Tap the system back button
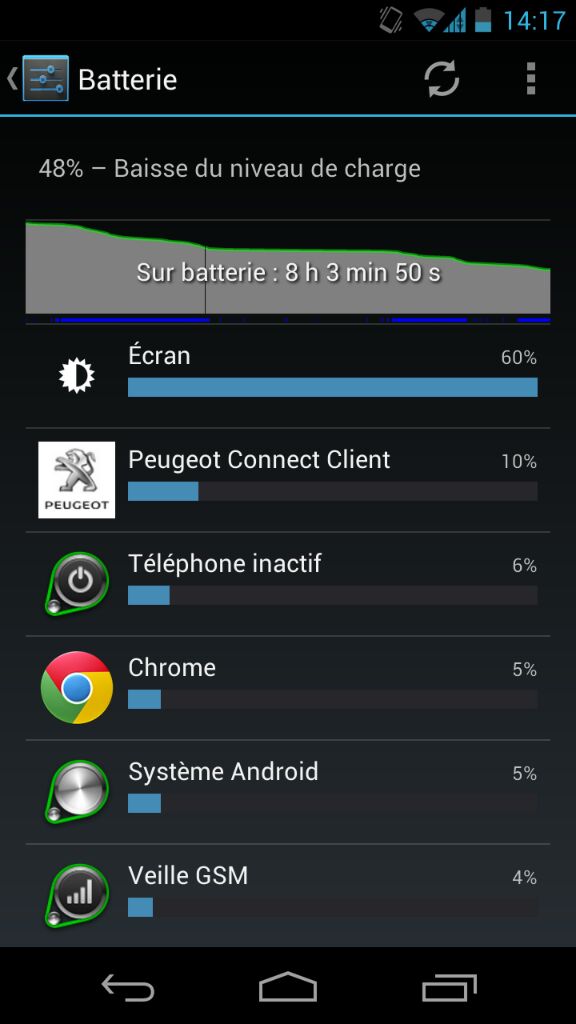Screen dimensions: 576x1024 coord(128,987)
